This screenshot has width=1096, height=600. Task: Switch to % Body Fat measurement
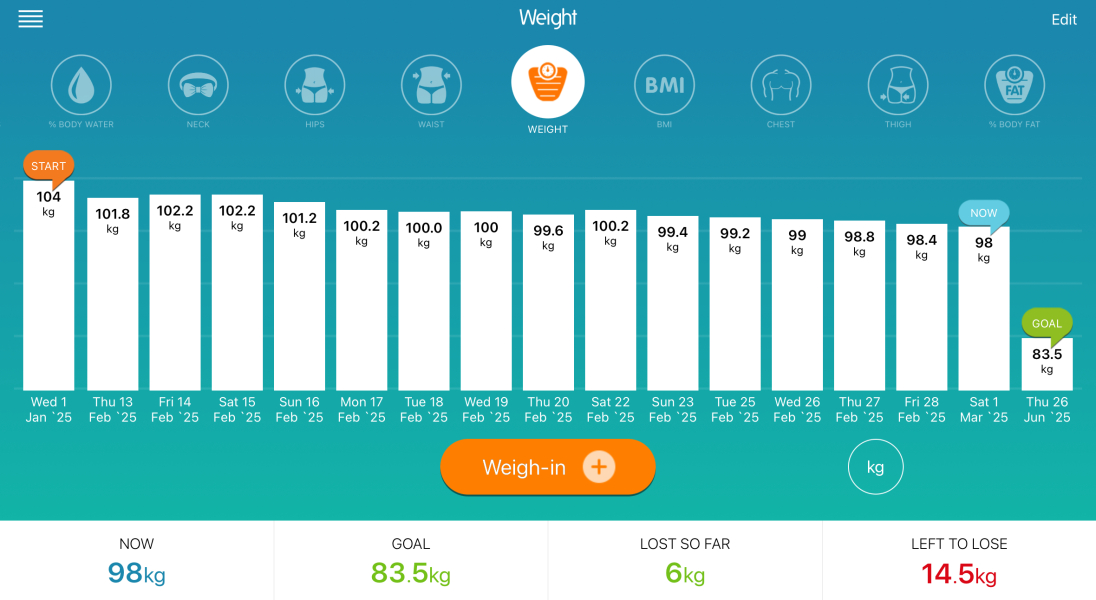pyautogui.click(x=1014, y=86)
